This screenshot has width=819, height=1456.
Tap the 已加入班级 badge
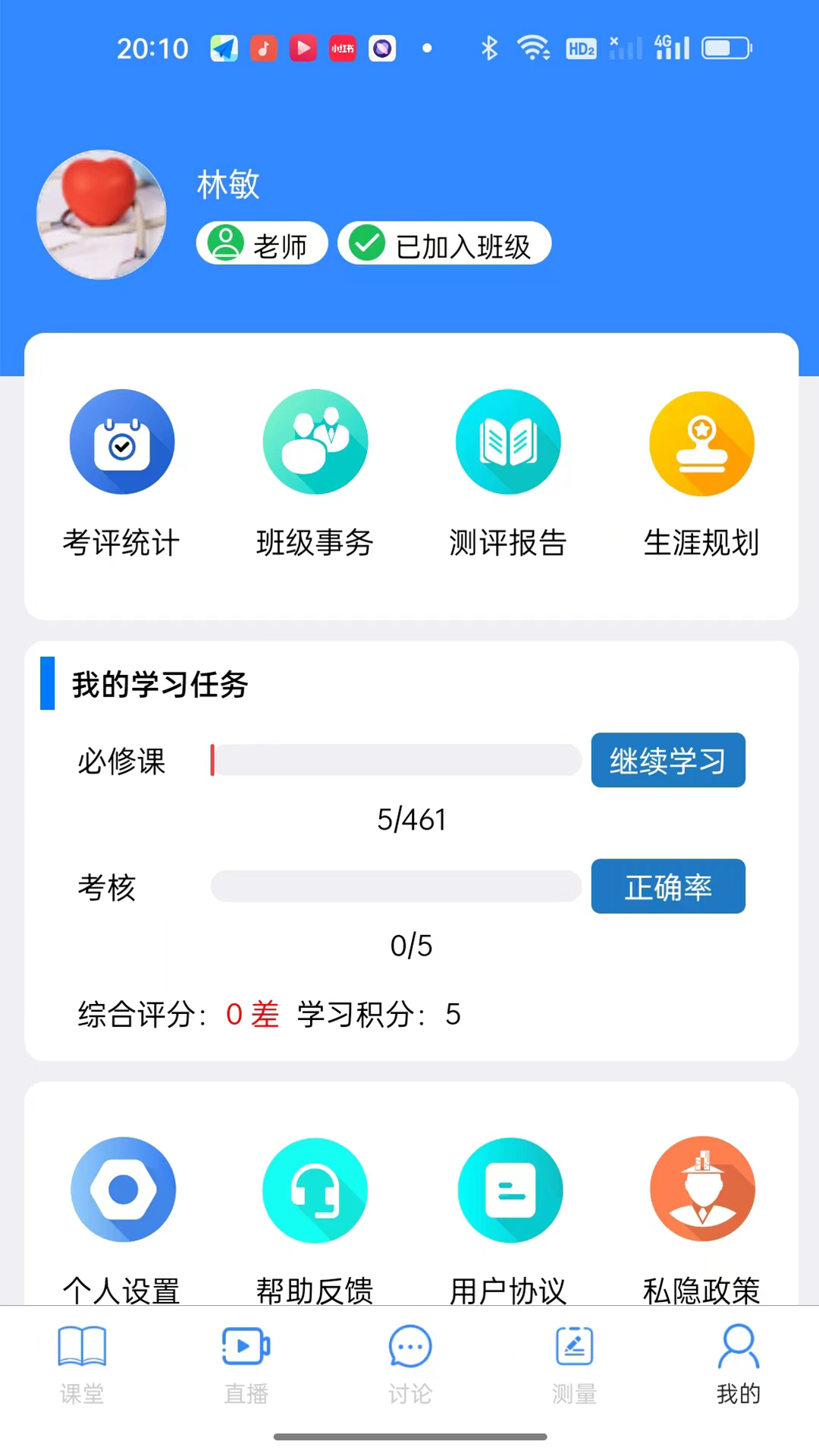click(444, 243)
